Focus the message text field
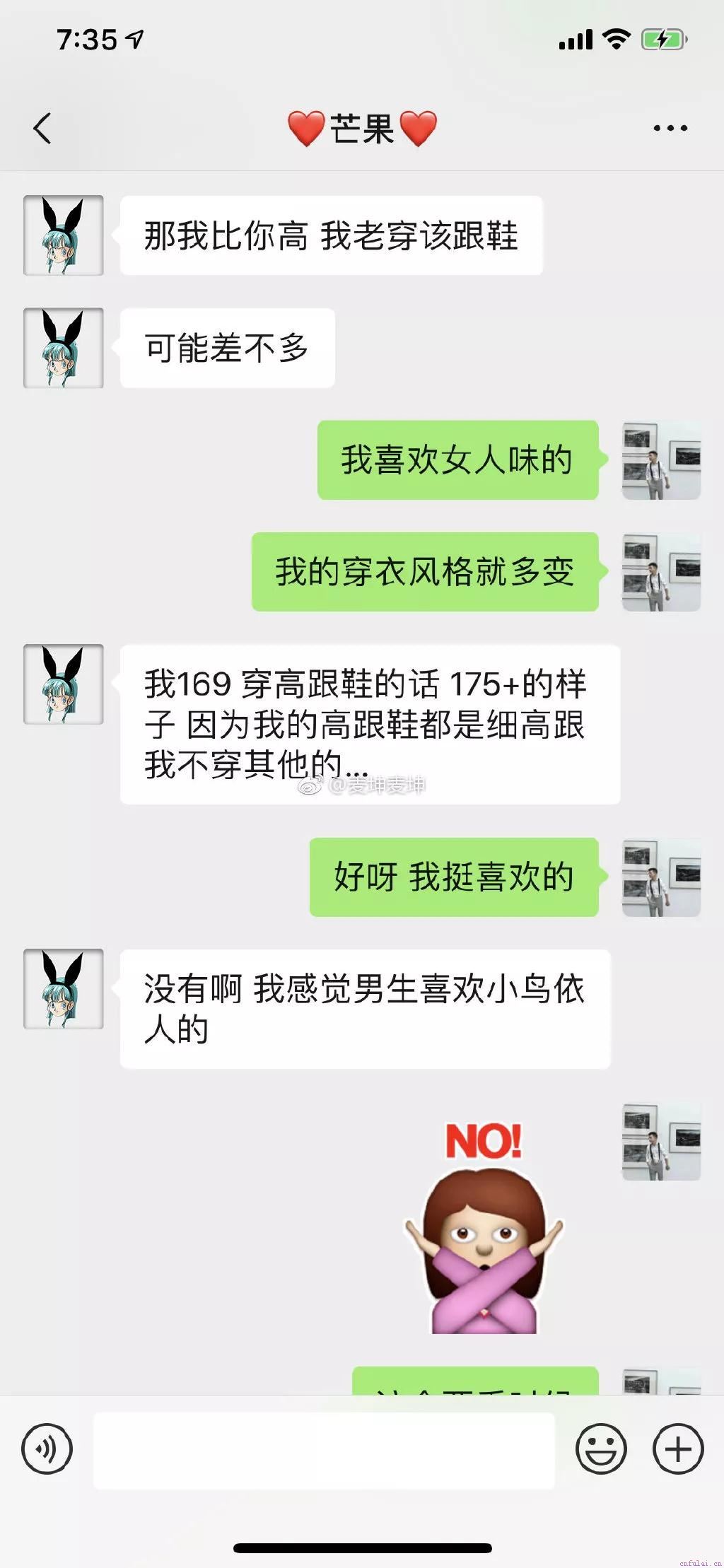 coord(324,1449)
